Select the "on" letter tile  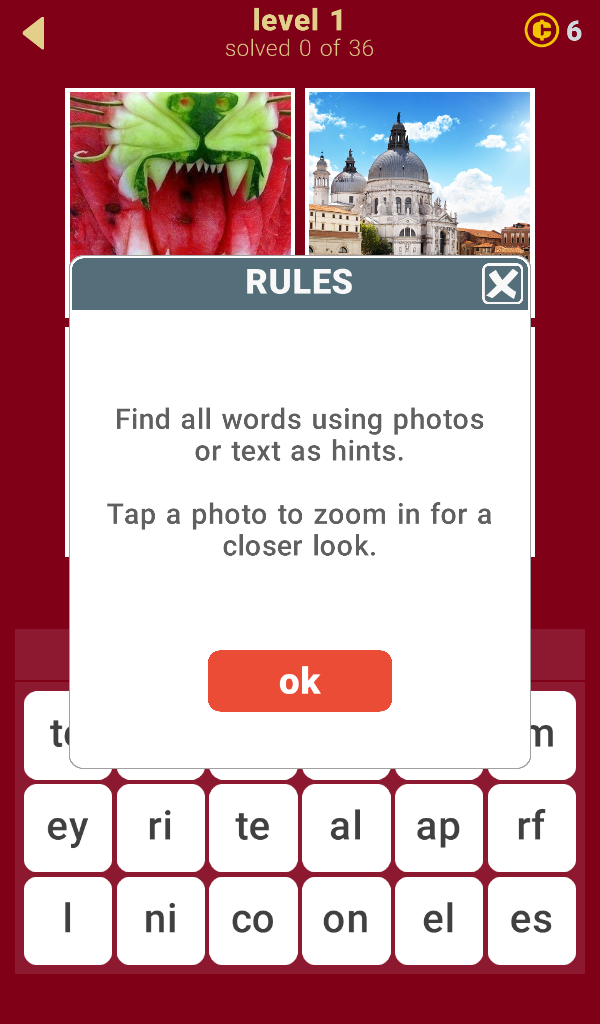click(346, 920)
